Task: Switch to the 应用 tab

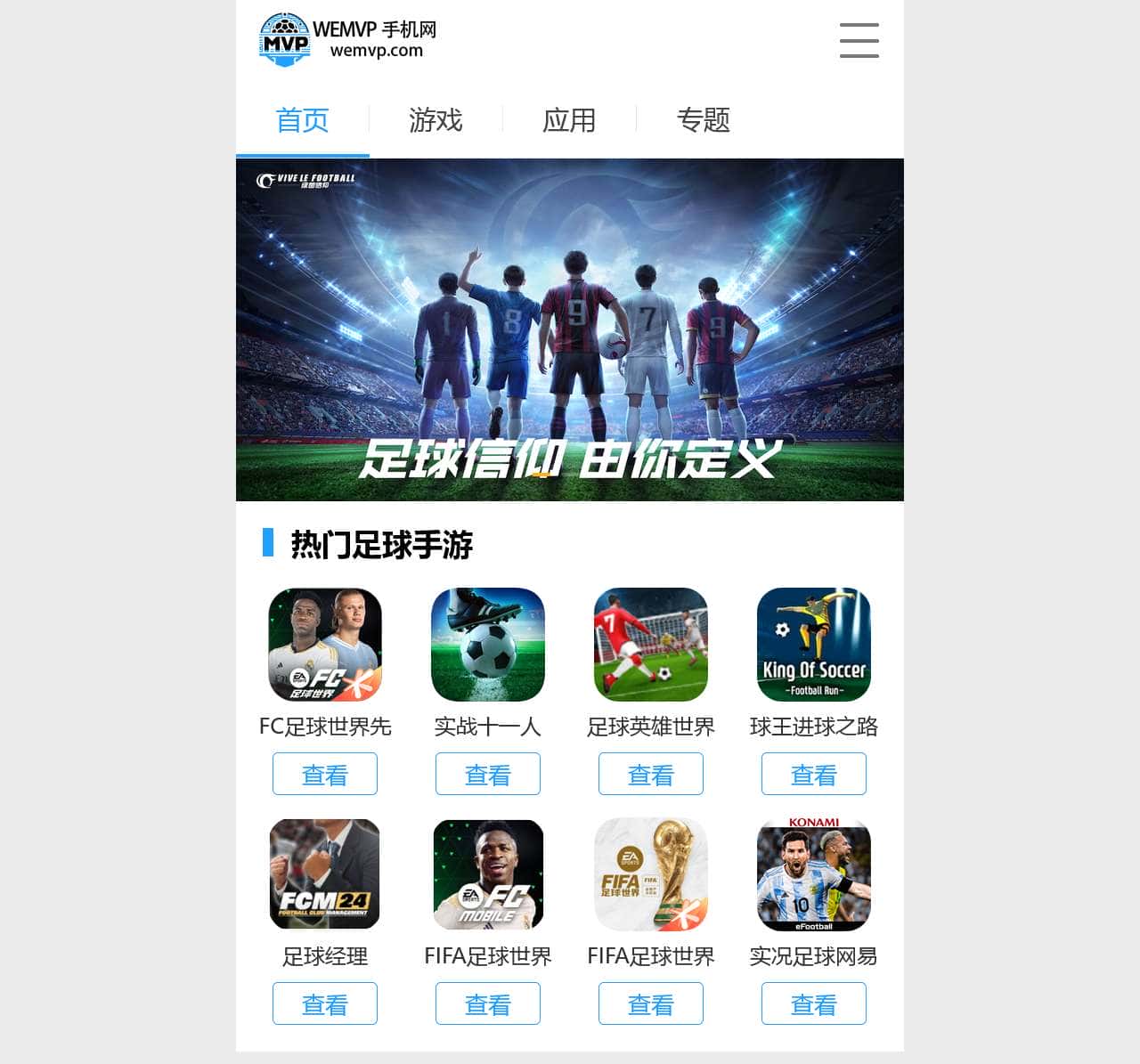Action: coord(569,120)
